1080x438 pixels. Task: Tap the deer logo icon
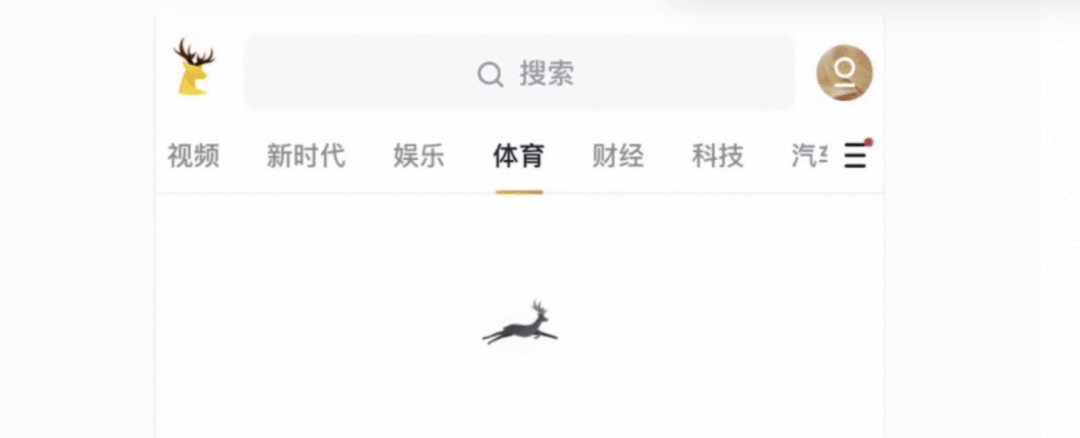(x=194, y=68)
